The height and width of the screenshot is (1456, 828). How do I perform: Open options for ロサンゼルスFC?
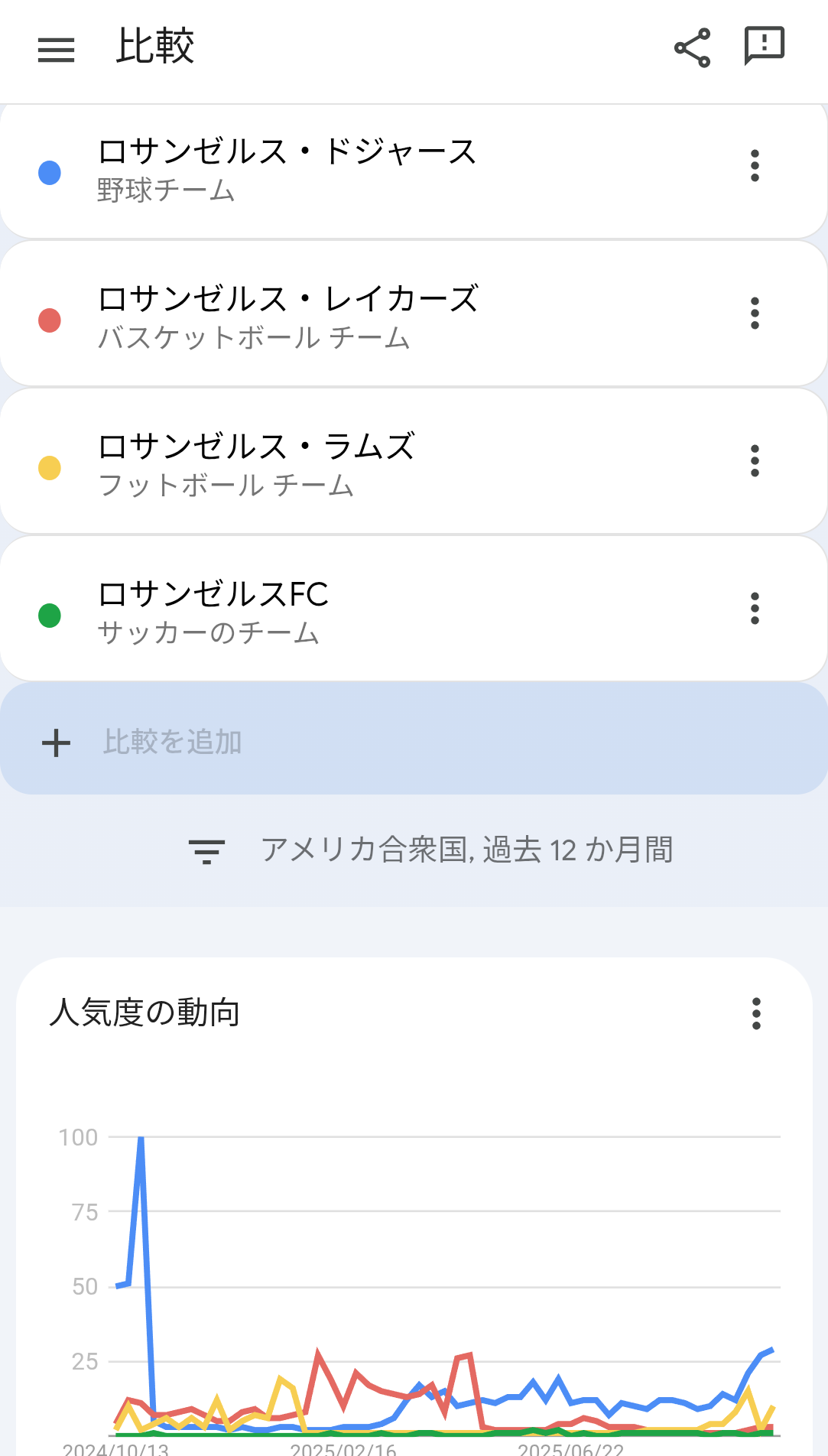click(x=755, y=609)
